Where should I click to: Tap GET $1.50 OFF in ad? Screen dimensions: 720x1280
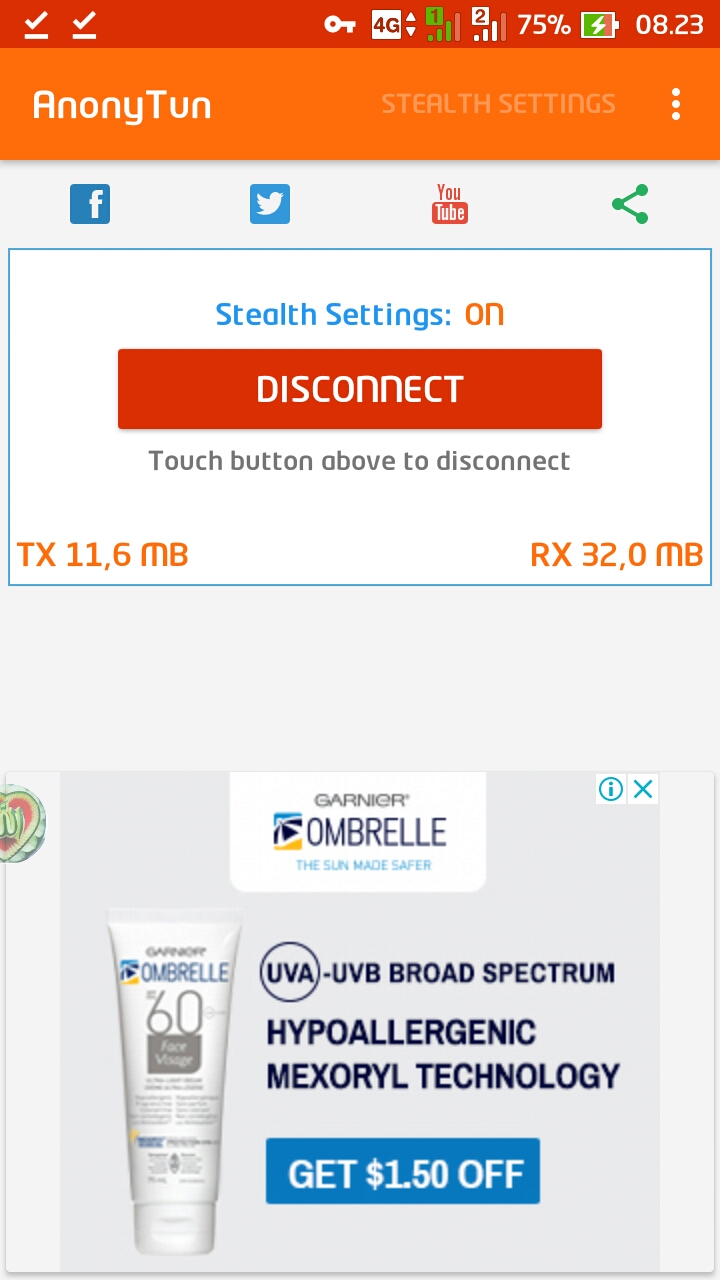pyautogui.click(x=403, y=1171)
